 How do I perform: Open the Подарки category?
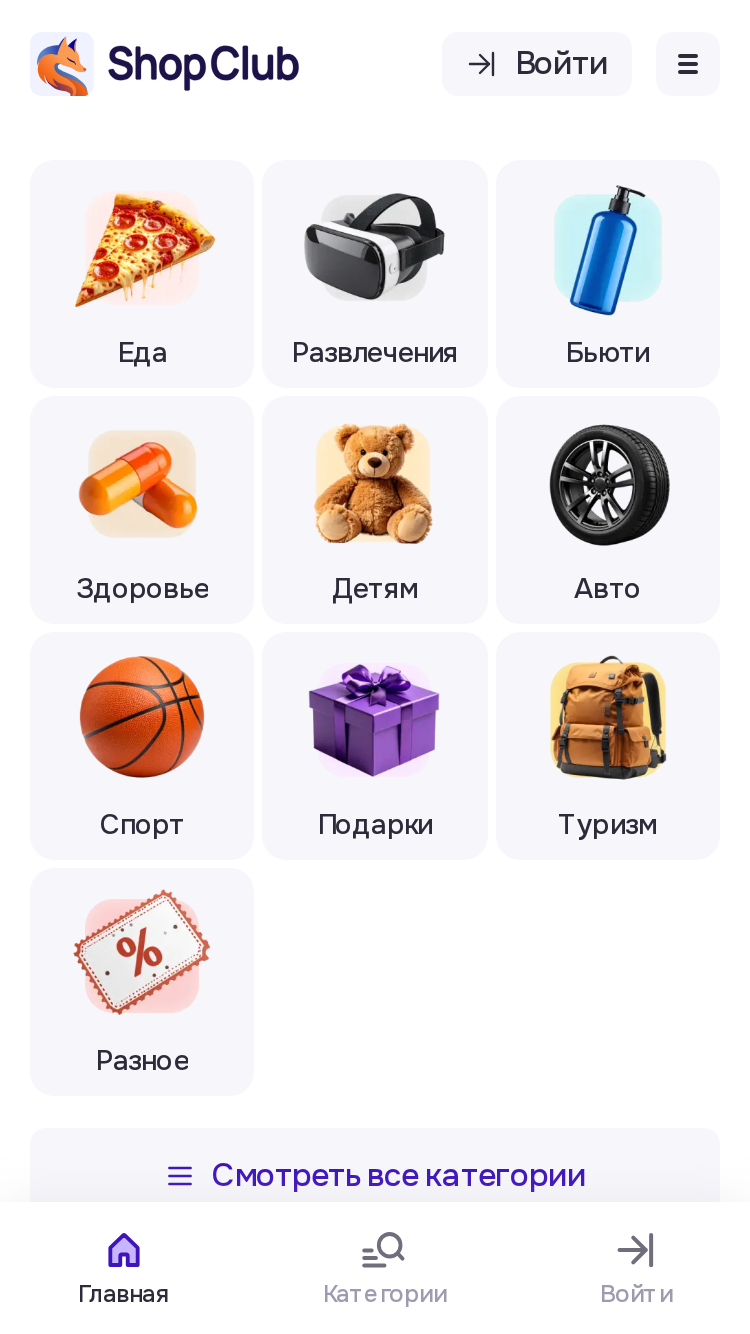[375, 746]
